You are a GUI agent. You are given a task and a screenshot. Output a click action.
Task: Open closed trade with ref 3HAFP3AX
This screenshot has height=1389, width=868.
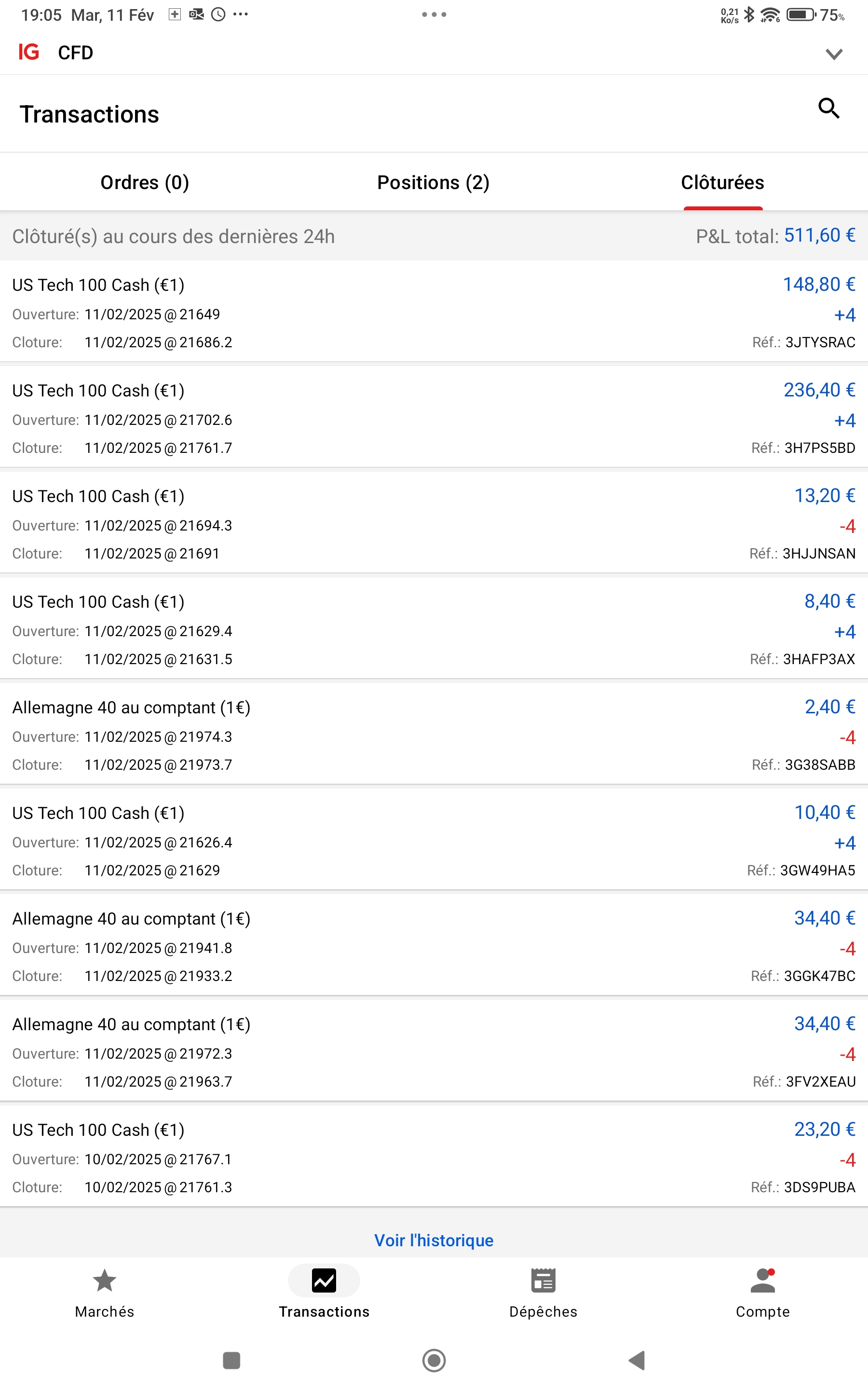point(434,630)
